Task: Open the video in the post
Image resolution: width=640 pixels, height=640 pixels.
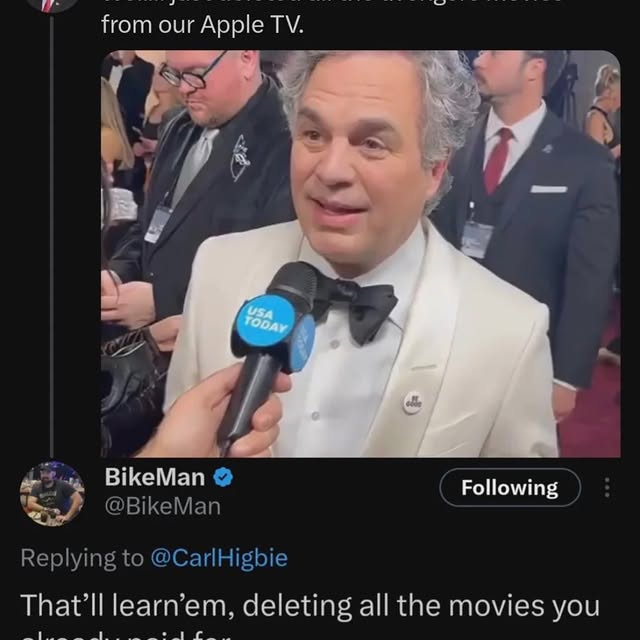Action: 360,253
